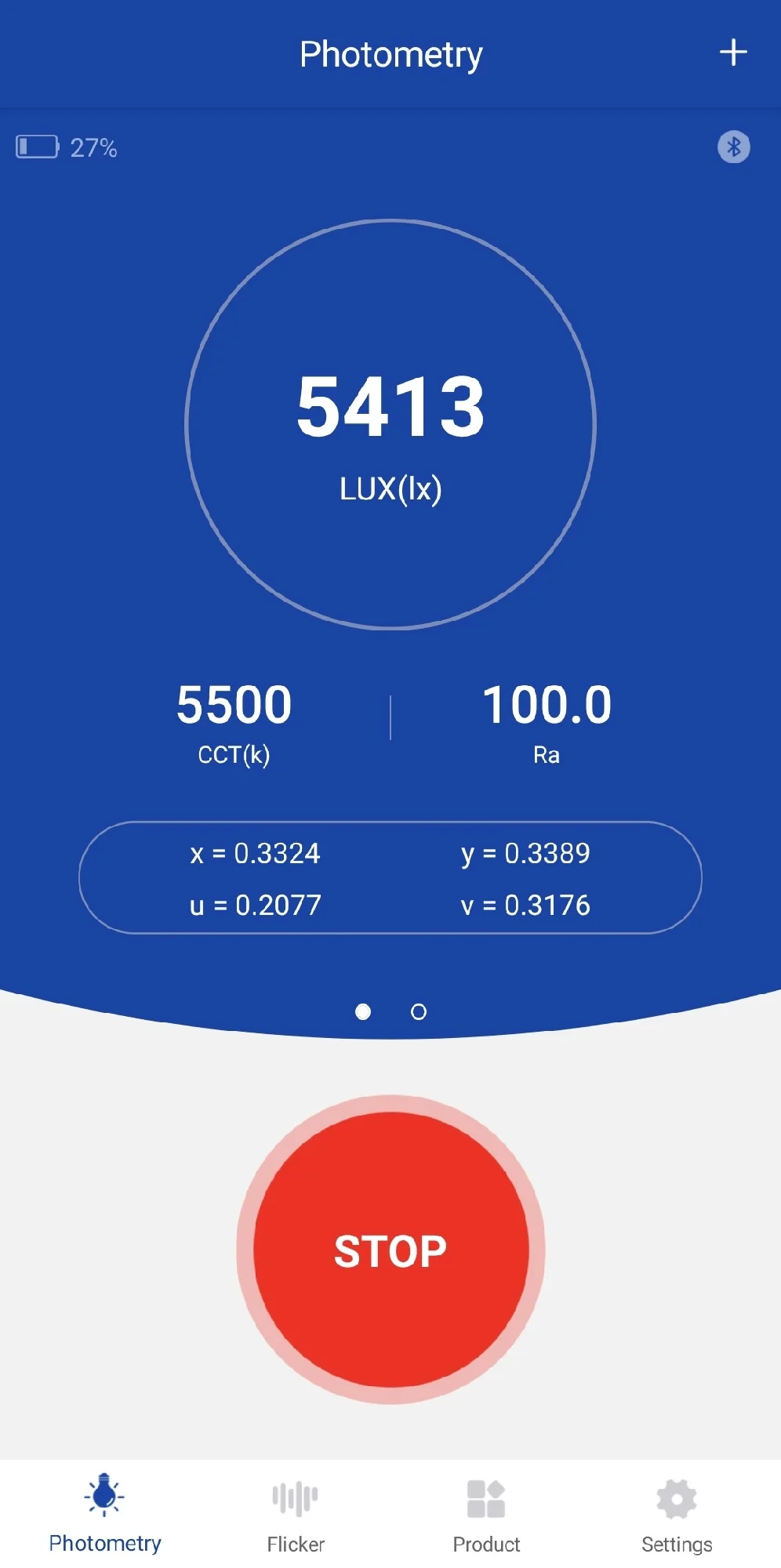This screenshot has height=1568, width=781.
Task: Tap the plus icon in header
Action: pos(733,53)
